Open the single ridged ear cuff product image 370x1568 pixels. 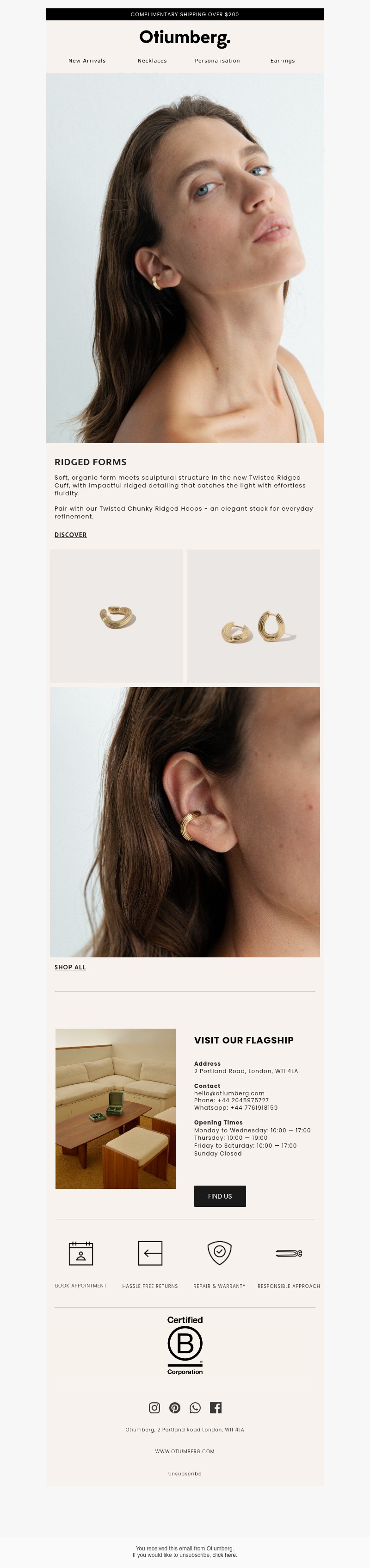[x=117, y=616]
